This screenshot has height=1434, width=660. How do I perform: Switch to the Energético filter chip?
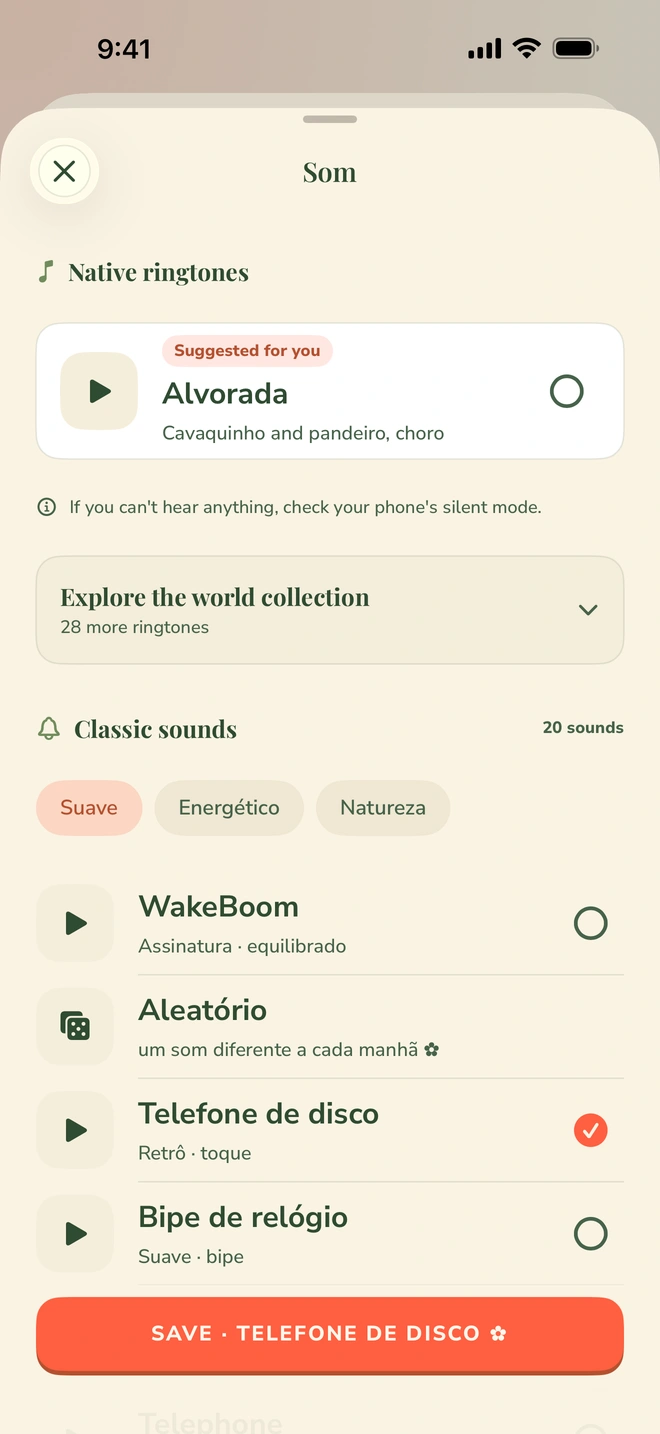(229, 808)
